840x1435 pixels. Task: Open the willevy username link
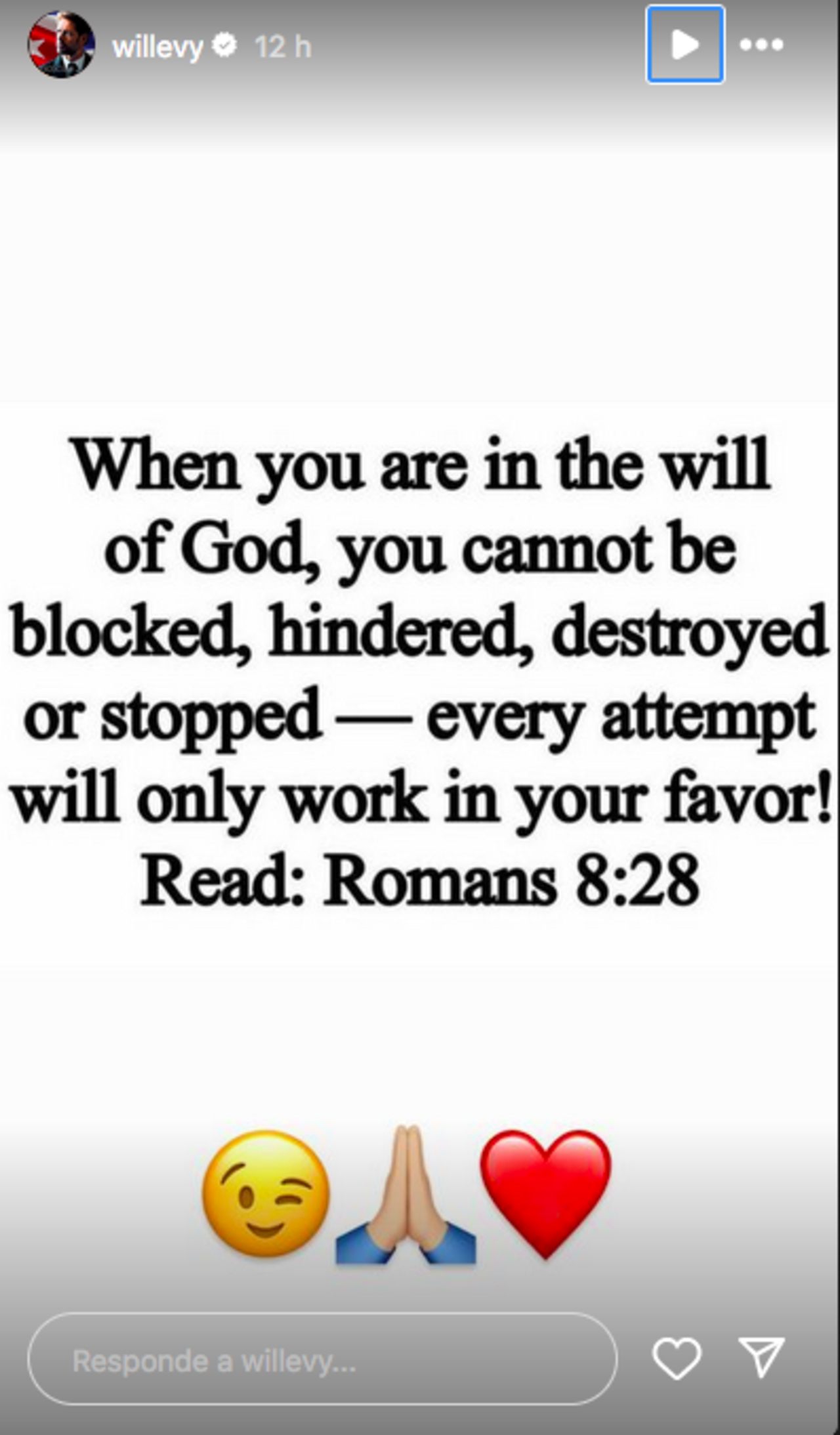point(157,47)
